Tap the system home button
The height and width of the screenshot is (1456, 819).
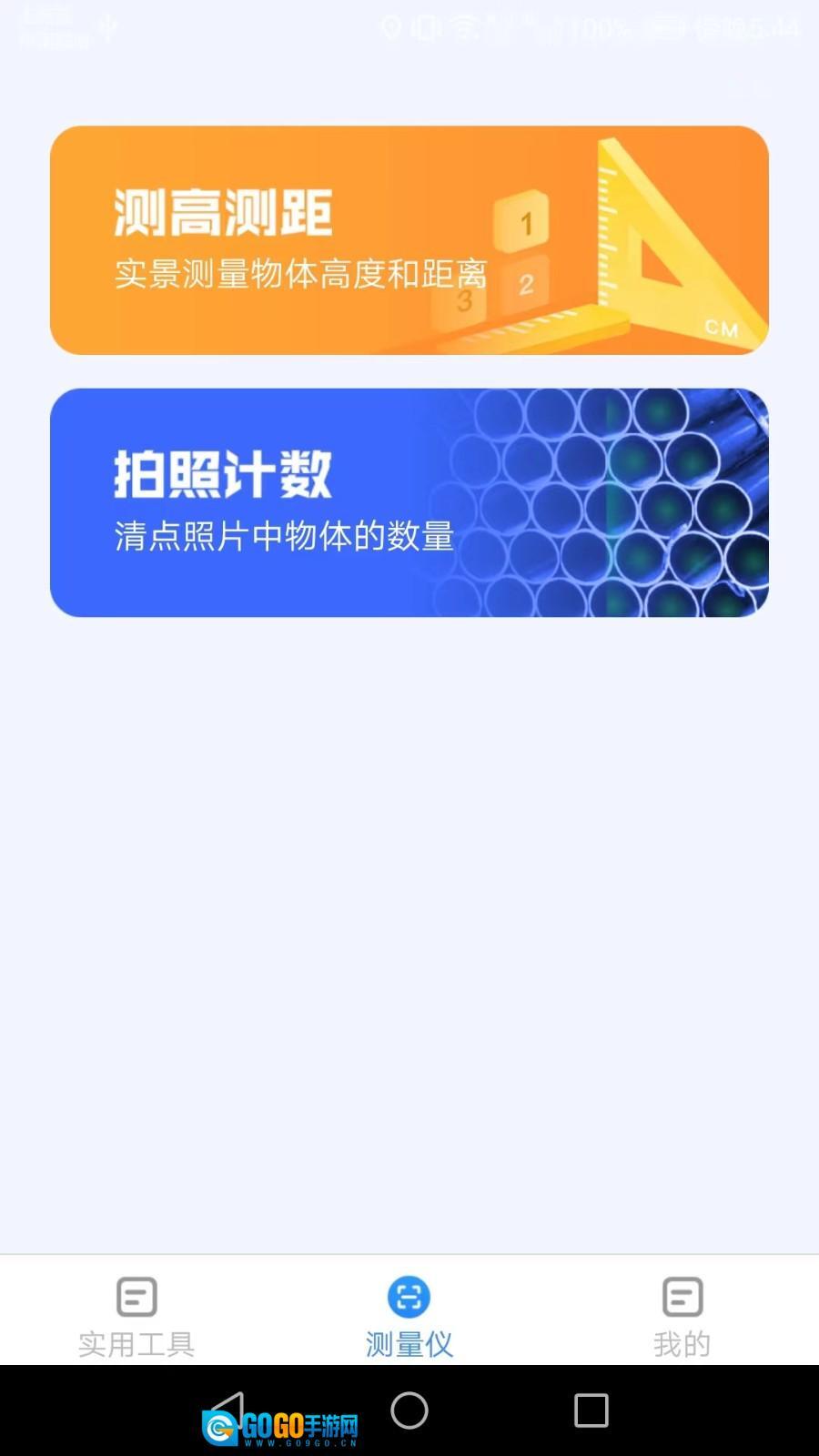(x=409, y=1410)
